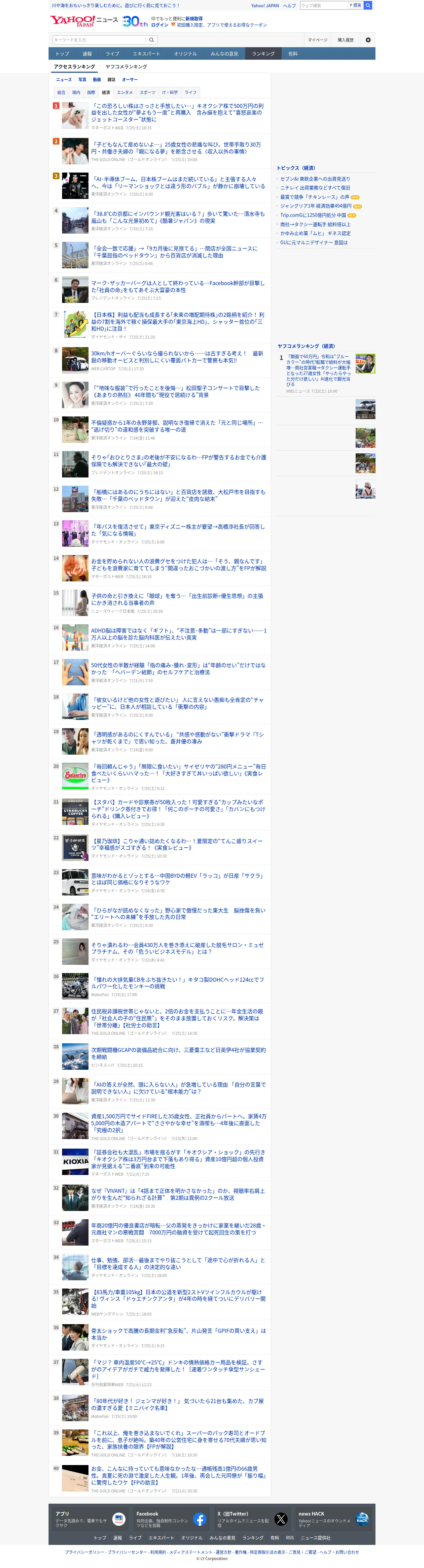Click the blue web search button
Screen dimensions: 424x1568
pyautogui.click(x=368, y=6)
